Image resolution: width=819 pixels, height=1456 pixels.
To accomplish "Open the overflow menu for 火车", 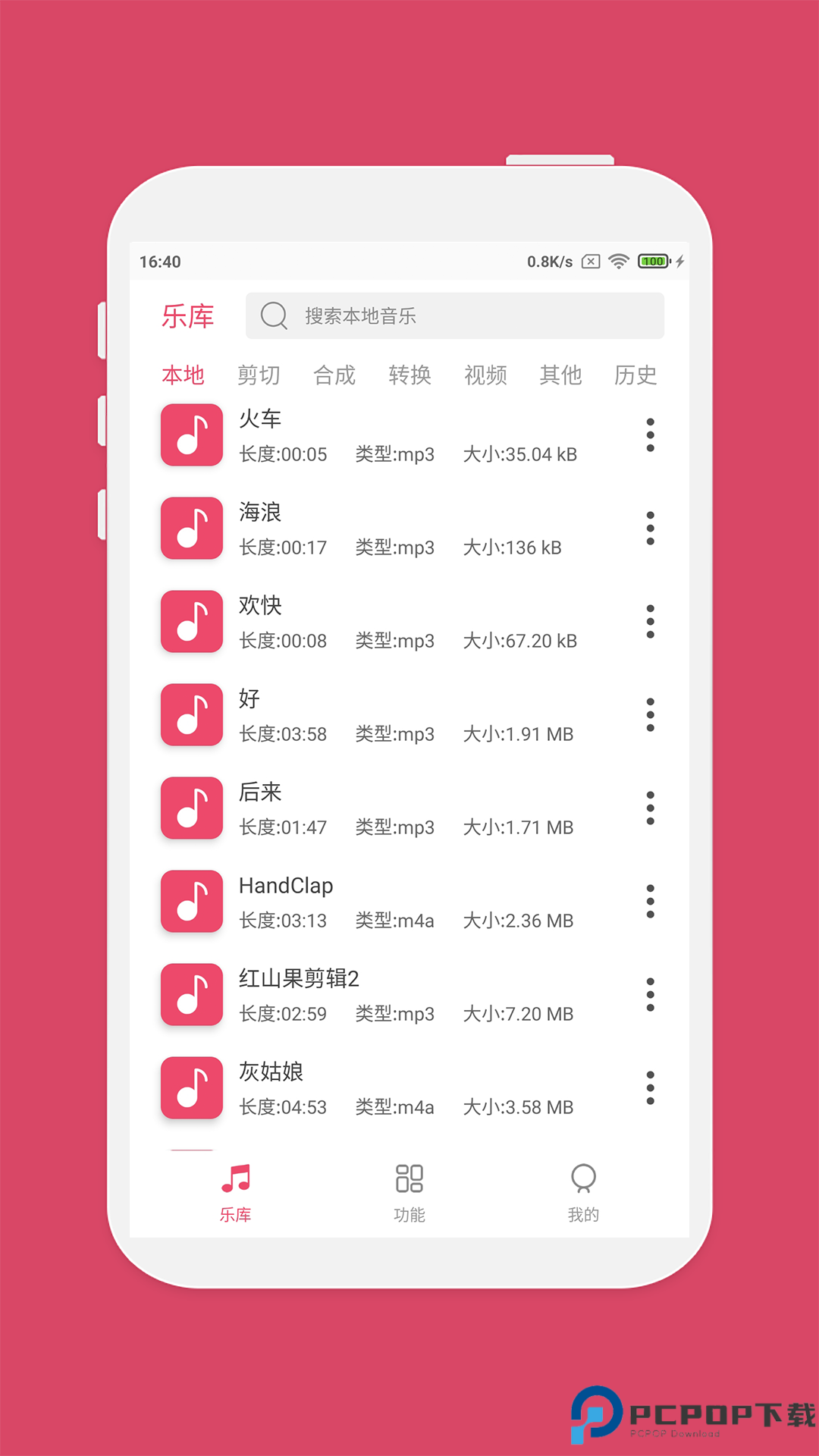I will (651, 435).
